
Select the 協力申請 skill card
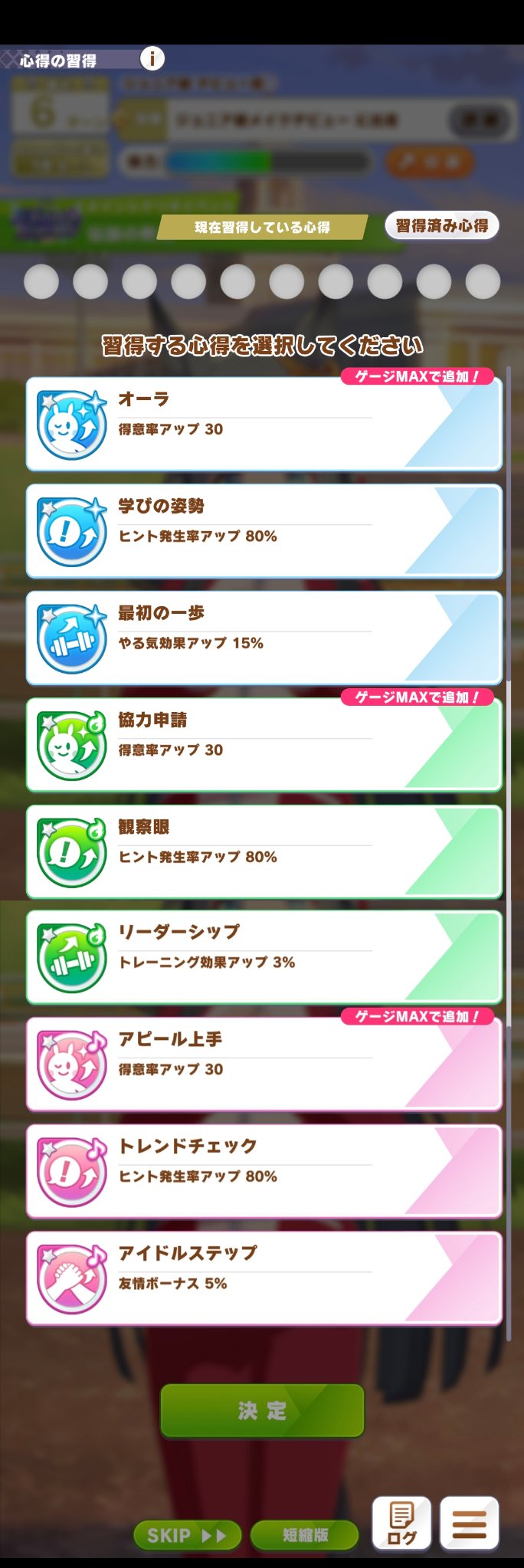[x=264, y=744]
